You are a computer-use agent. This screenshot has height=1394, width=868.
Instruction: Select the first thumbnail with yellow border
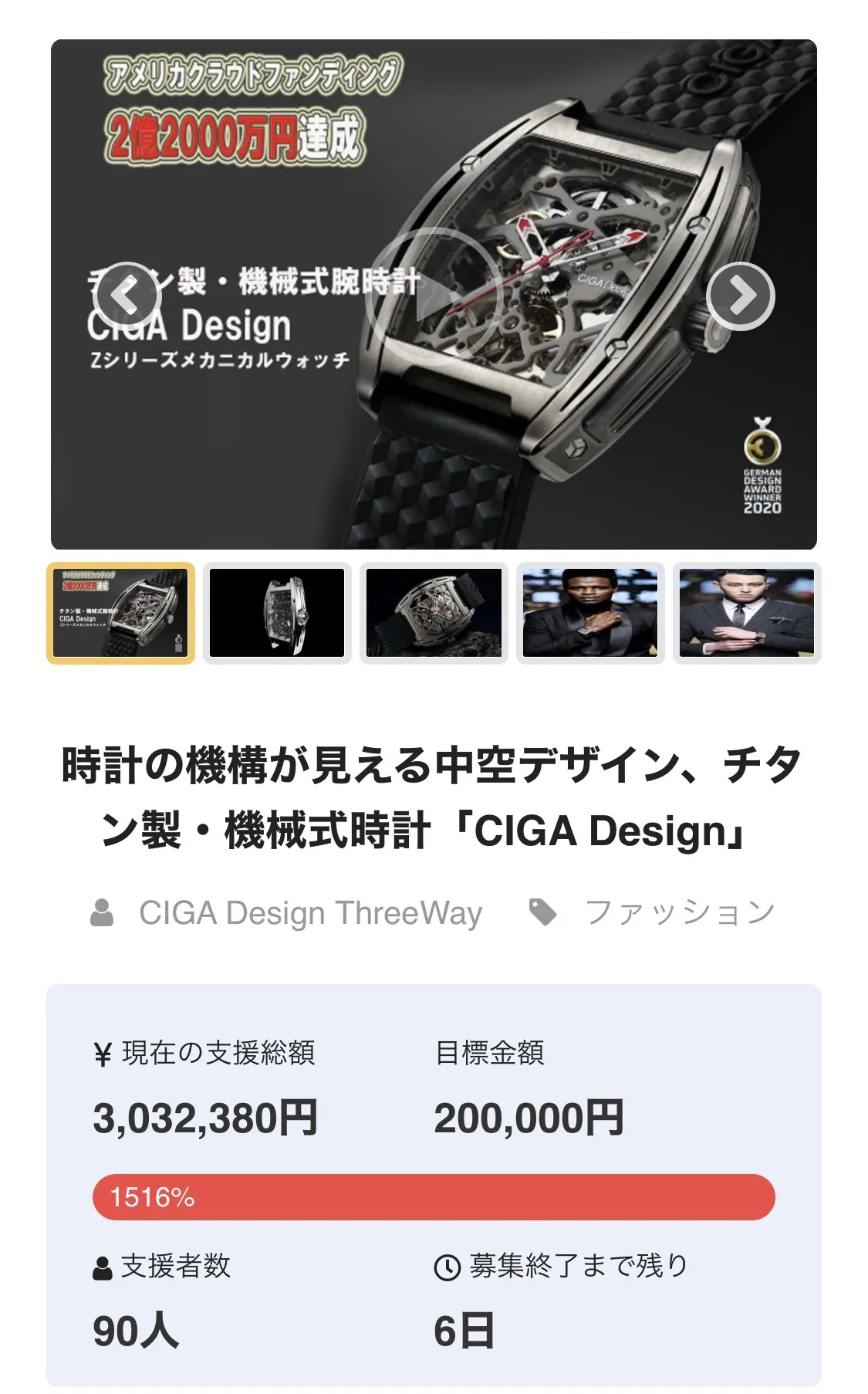(121, 613)
